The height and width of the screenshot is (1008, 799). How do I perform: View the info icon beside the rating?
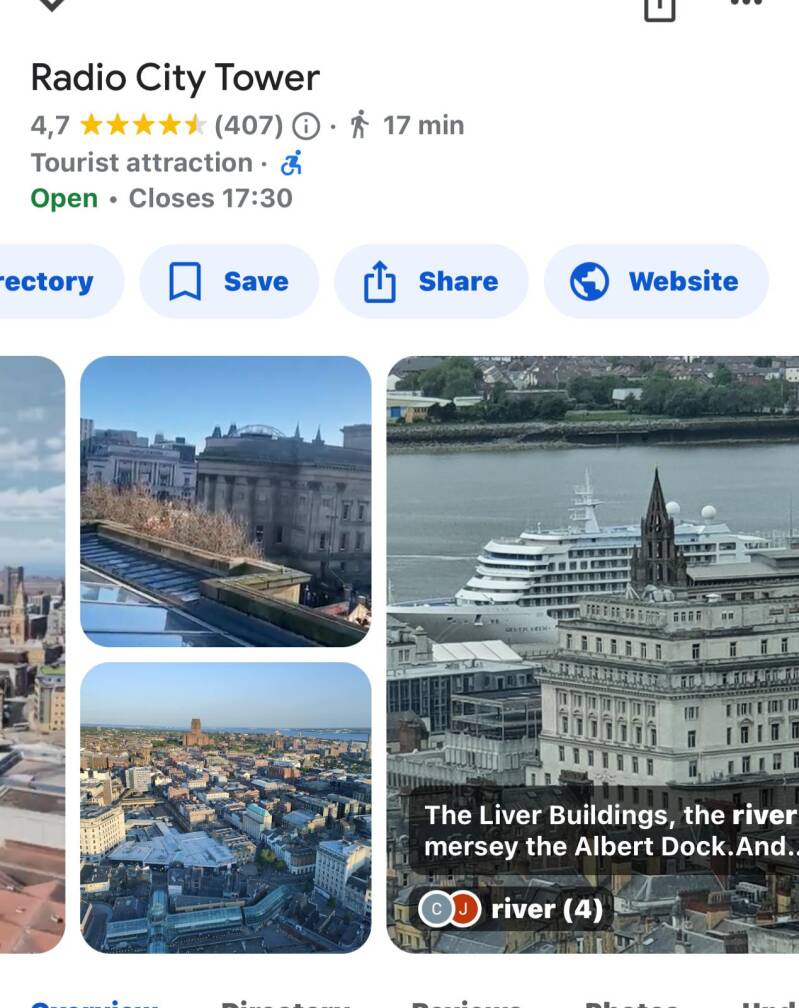306,126
